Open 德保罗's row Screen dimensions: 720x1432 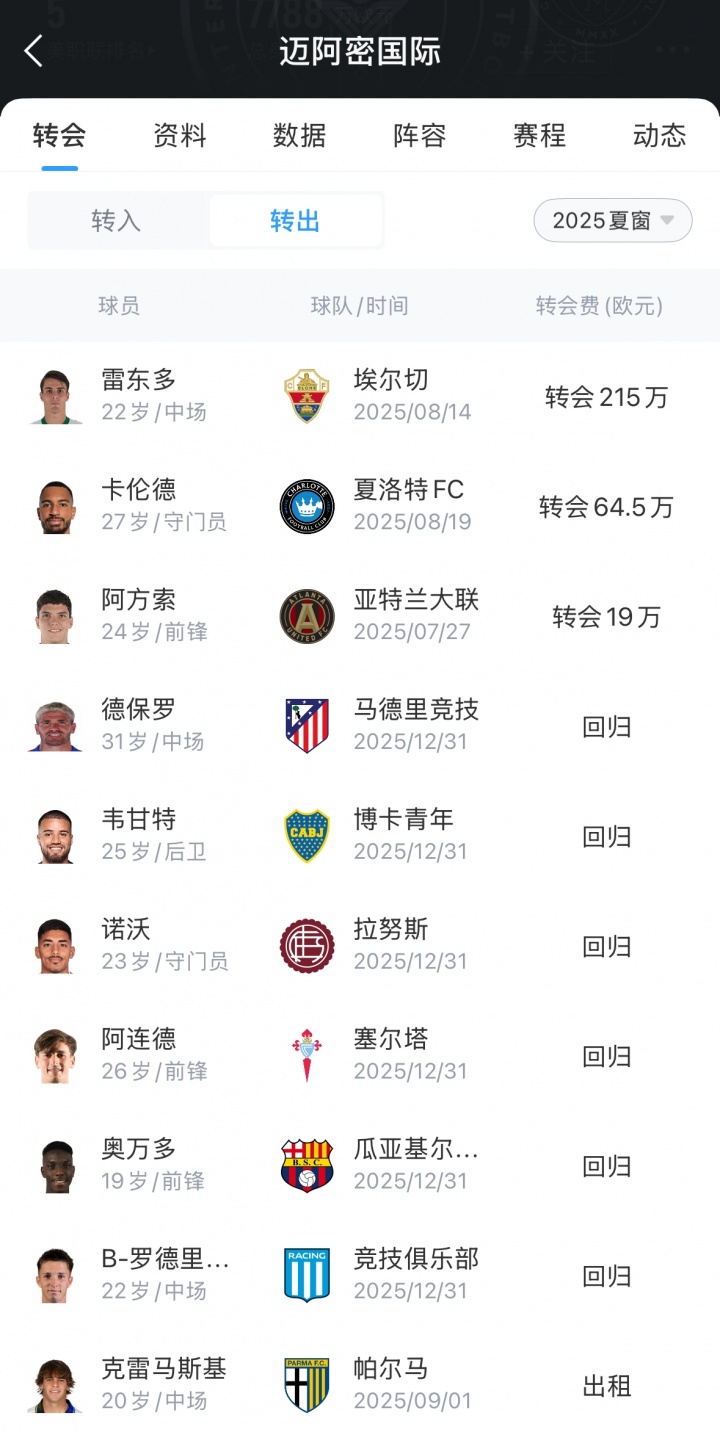(x=360, y=727)
